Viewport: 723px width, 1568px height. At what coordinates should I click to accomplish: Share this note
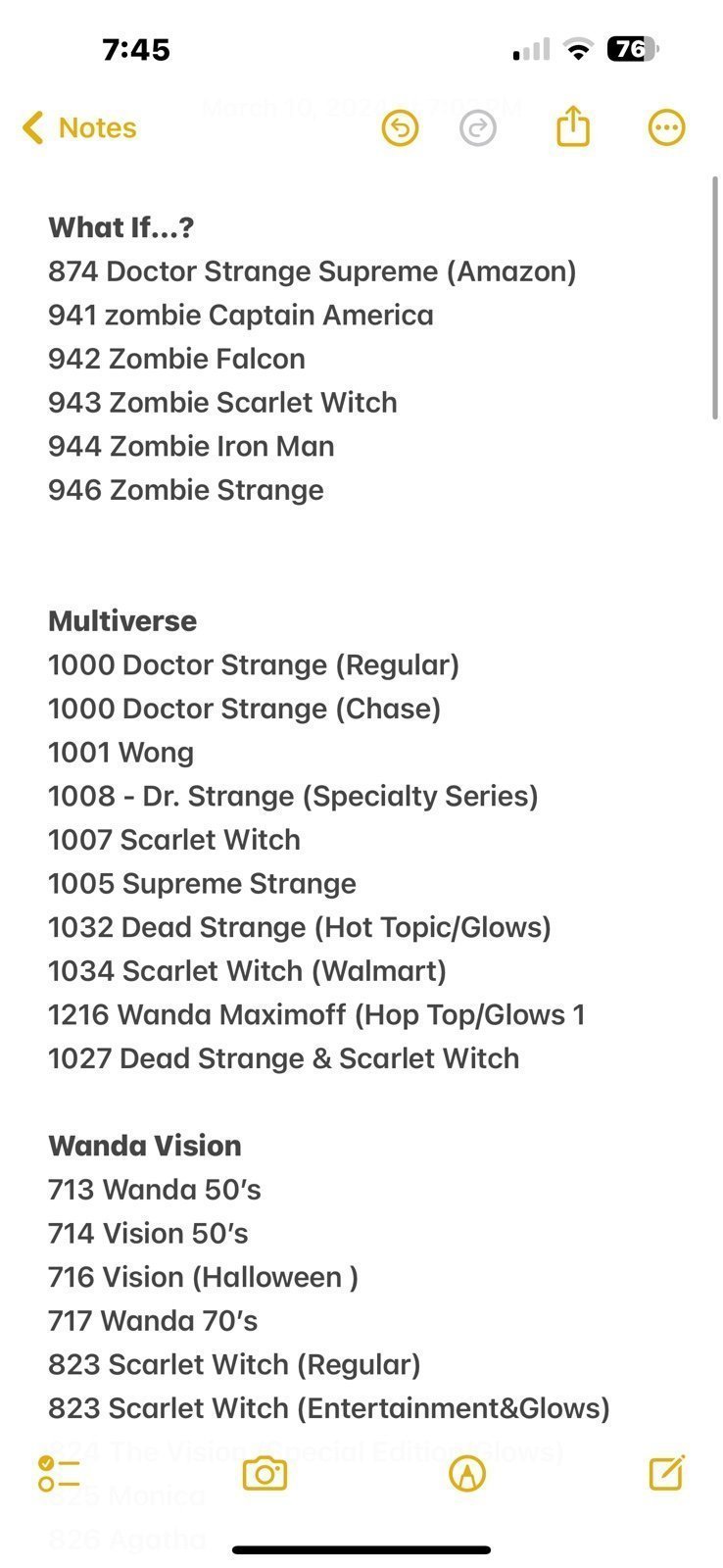pyautogui.click(x=573, y=126)
